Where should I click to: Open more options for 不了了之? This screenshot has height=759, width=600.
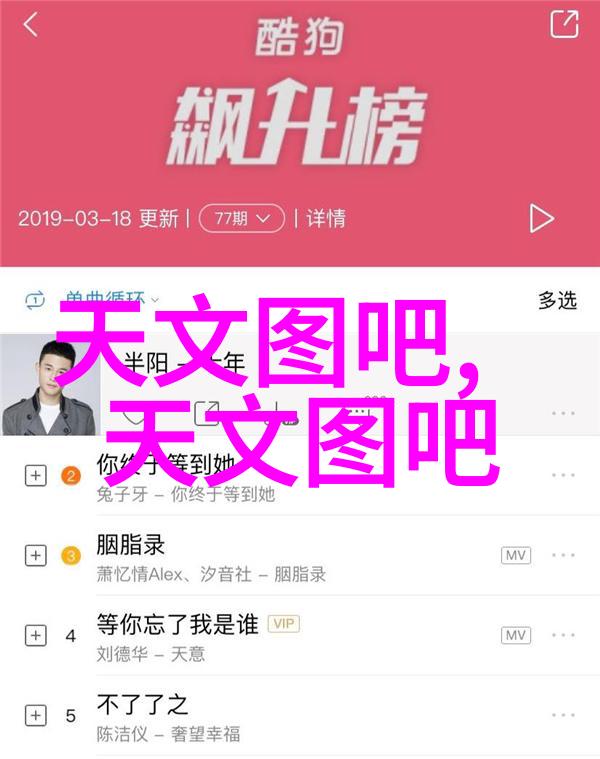click(563, 715)
